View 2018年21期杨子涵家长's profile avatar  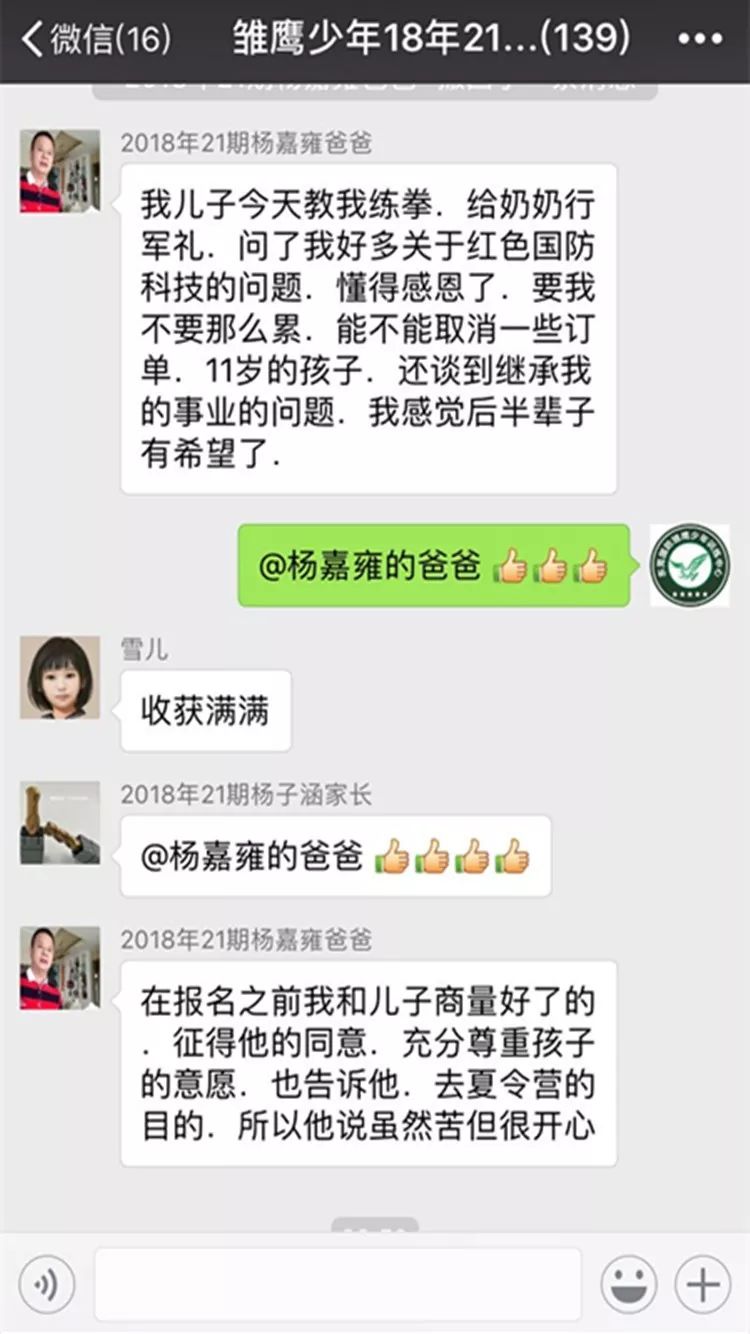[x=60, y=822]
